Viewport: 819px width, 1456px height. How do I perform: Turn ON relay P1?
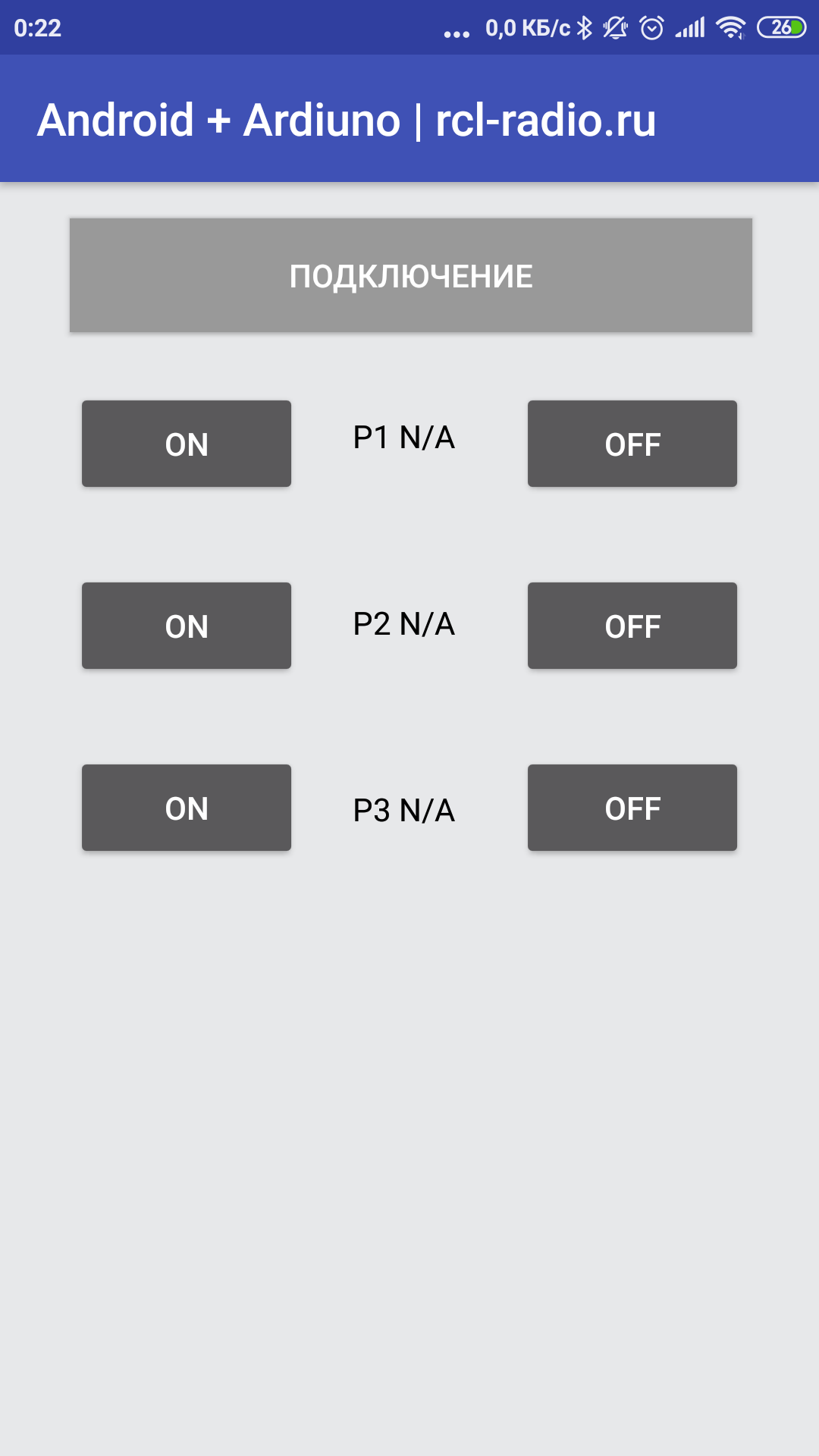tap(187, 444)
